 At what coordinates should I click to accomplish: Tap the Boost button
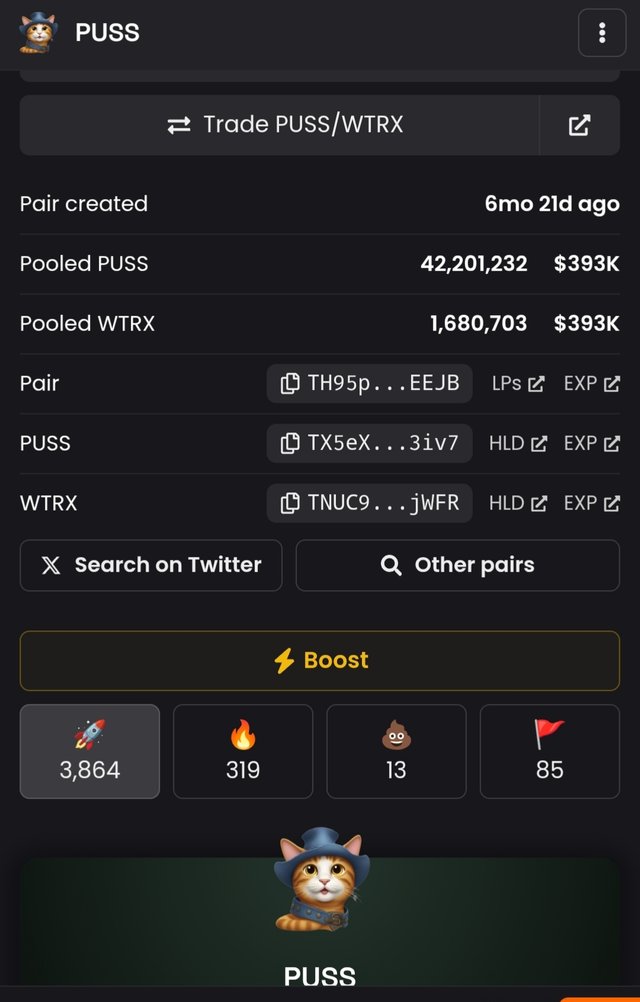[x=320, y=660]
